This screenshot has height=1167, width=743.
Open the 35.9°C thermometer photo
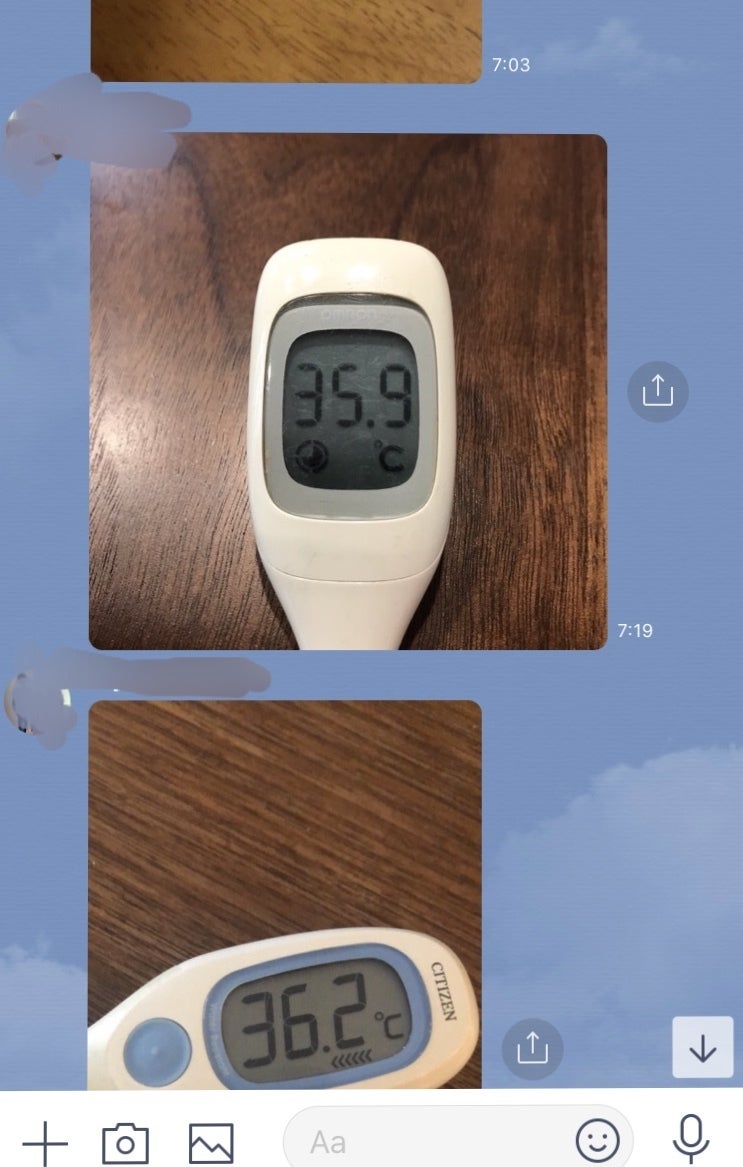(348, 392)
